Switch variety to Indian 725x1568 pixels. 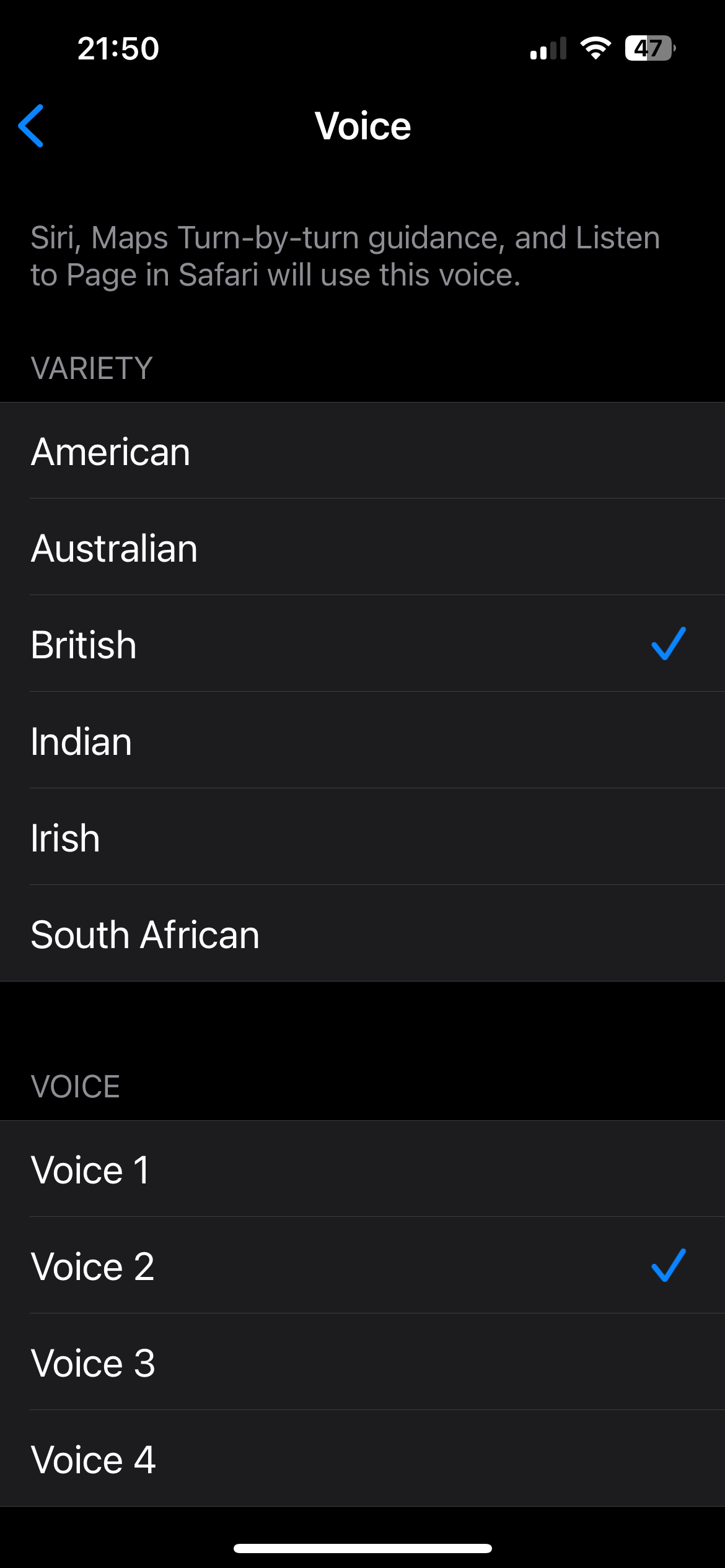(x=362, y=741)
